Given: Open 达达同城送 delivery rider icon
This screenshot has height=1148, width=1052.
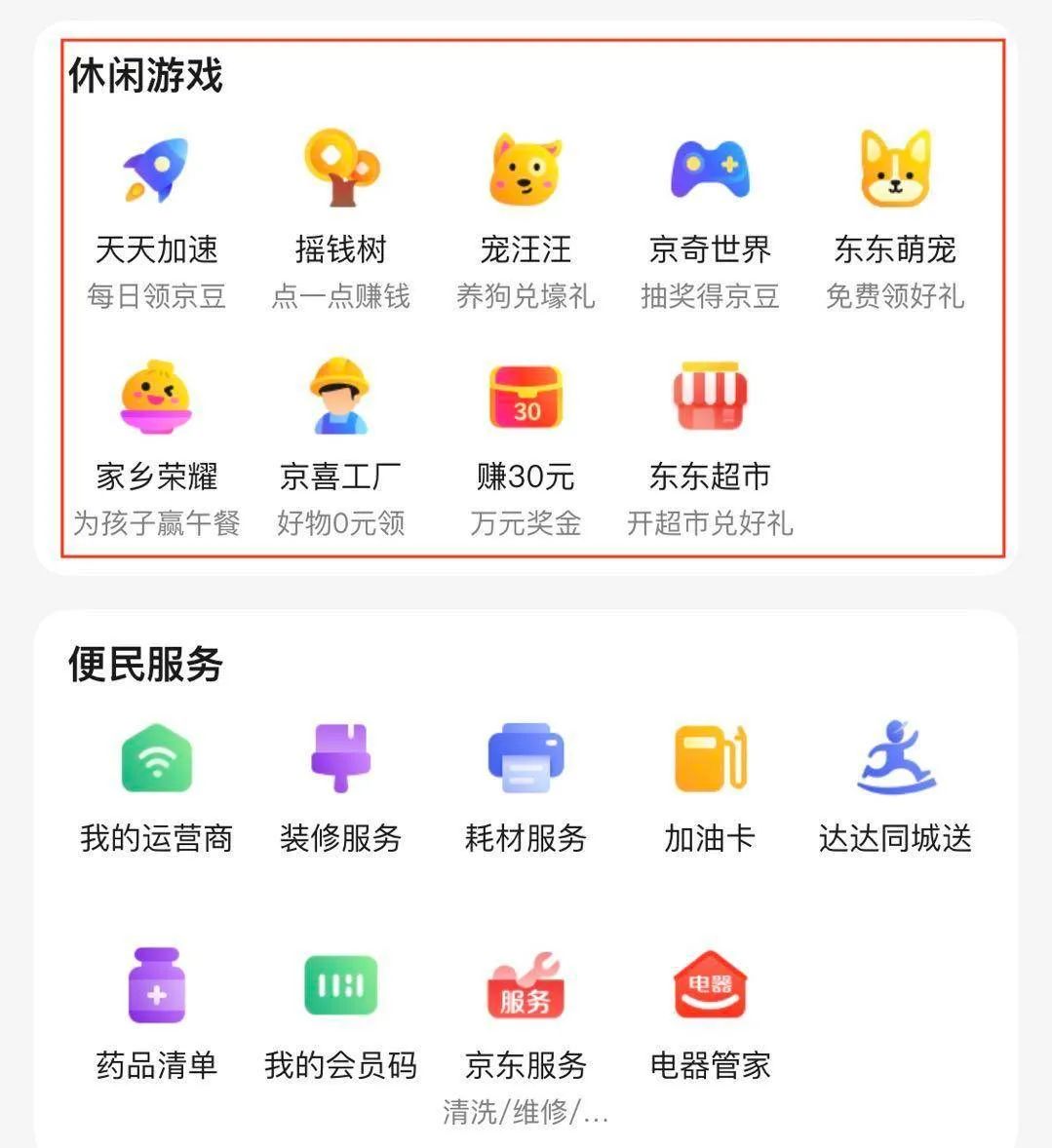Looking at the screenshot, I should (x=896, y=759).
